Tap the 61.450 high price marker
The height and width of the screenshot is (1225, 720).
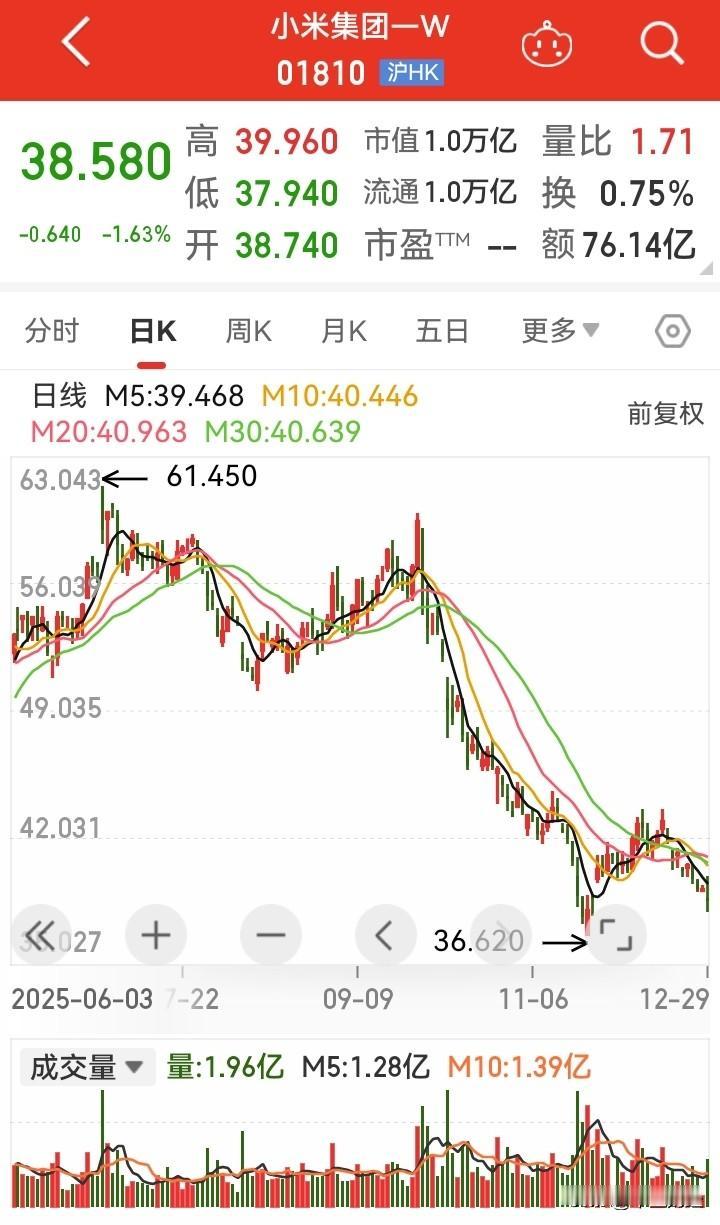coord(211,477)
